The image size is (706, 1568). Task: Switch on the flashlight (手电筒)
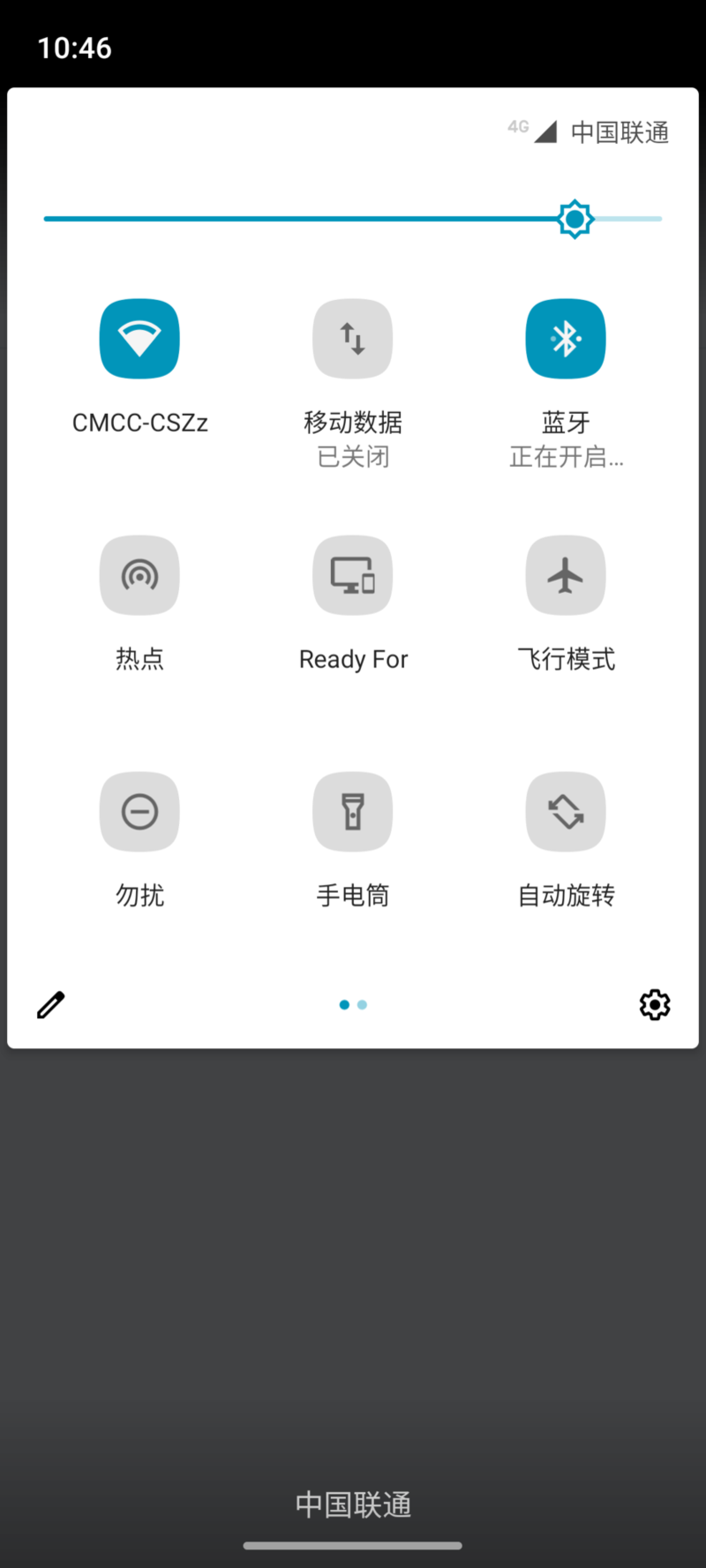[353, 812]
